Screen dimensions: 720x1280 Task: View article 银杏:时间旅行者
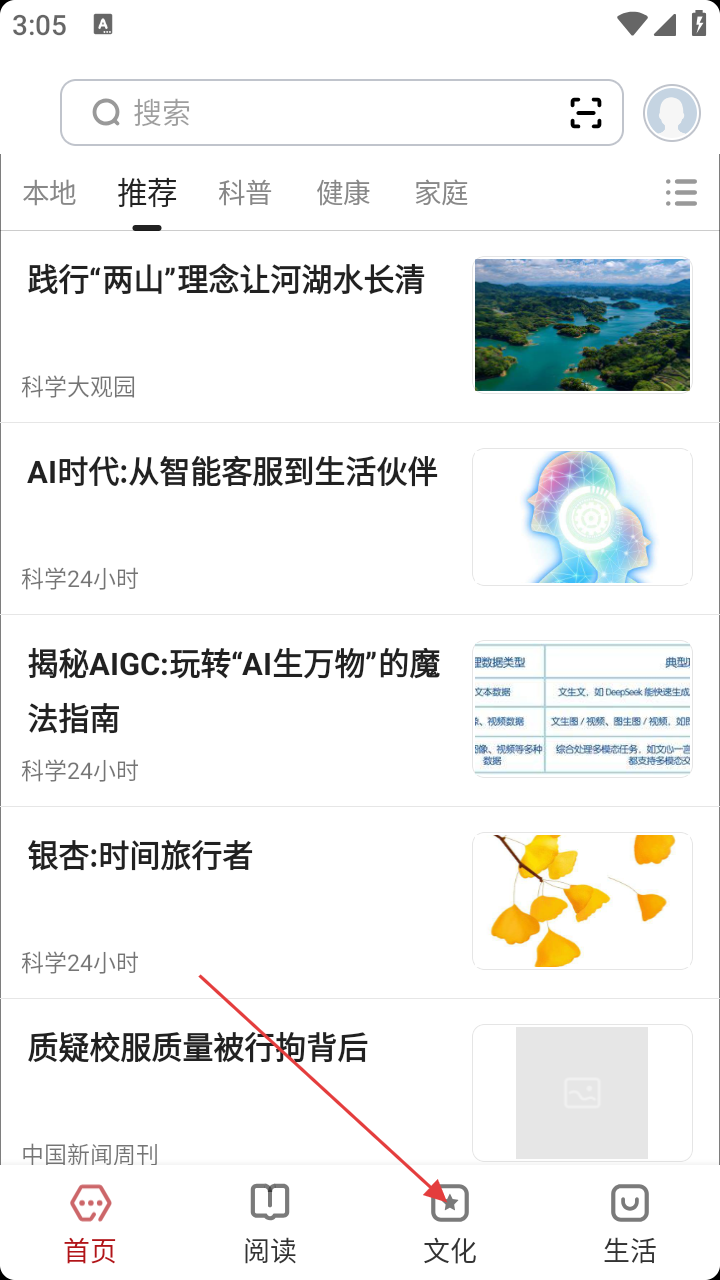point(140,857)
